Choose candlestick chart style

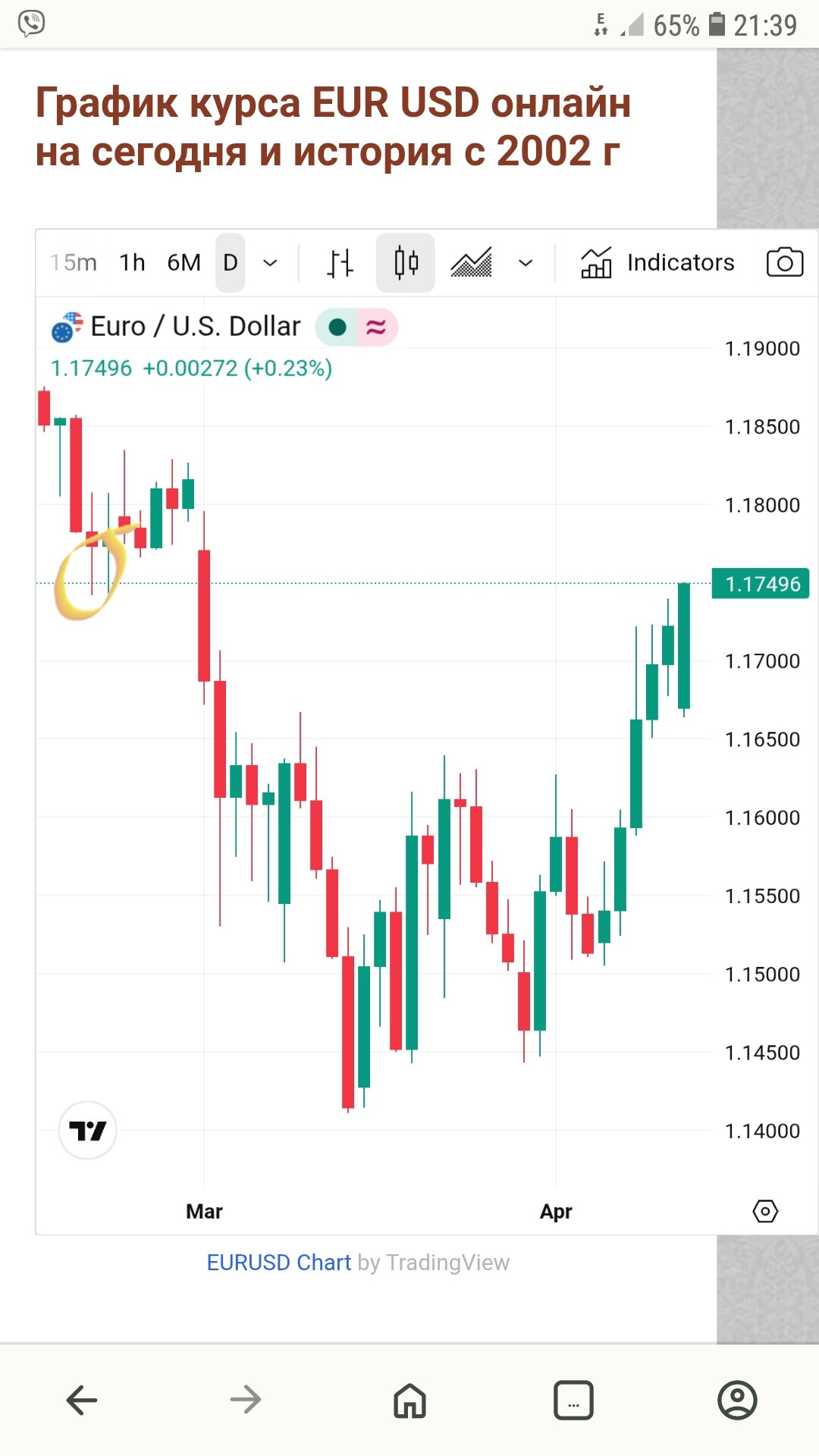(x=406, y=263)
